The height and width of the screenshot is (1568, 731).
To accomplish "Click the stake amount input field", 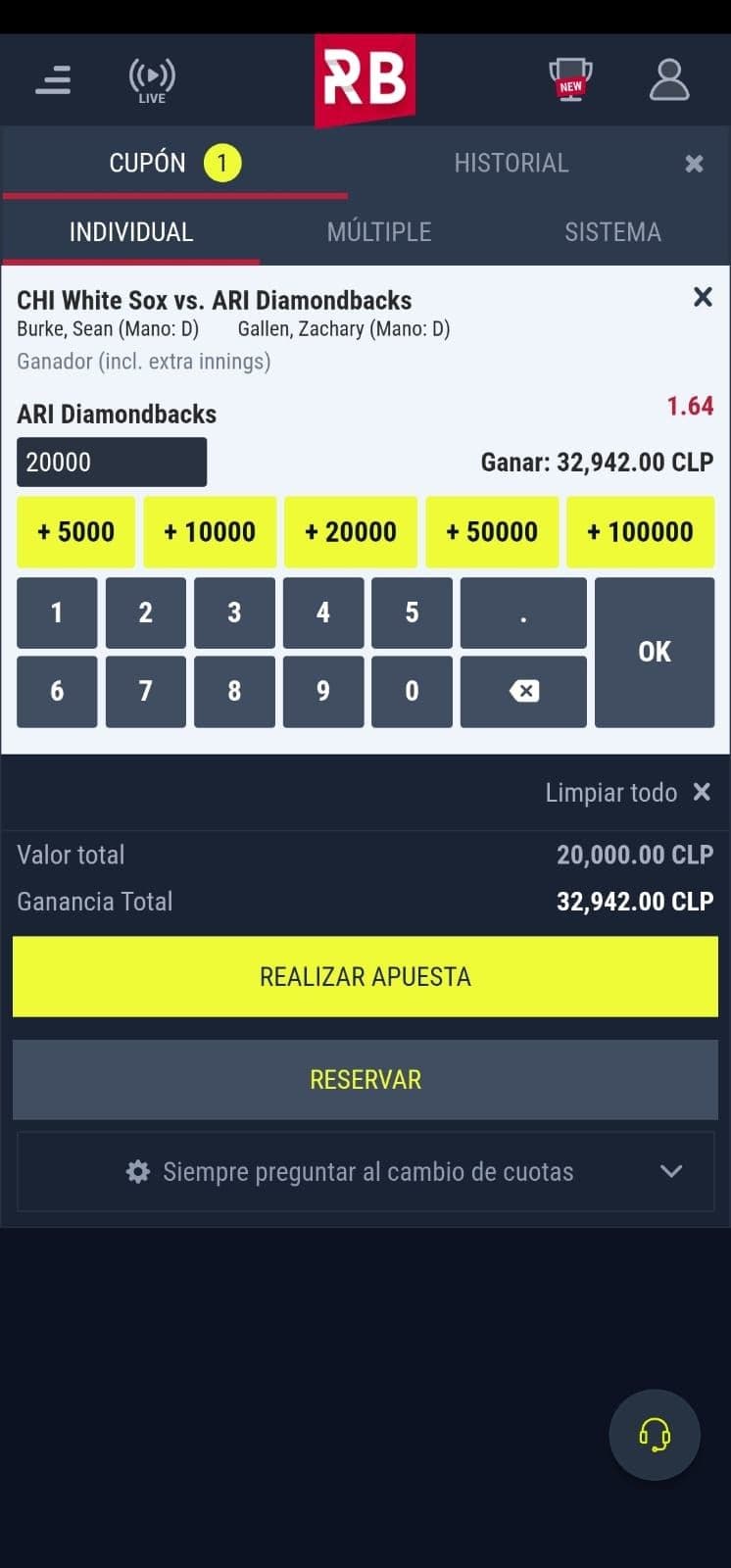I will click(x=111, y=461).
